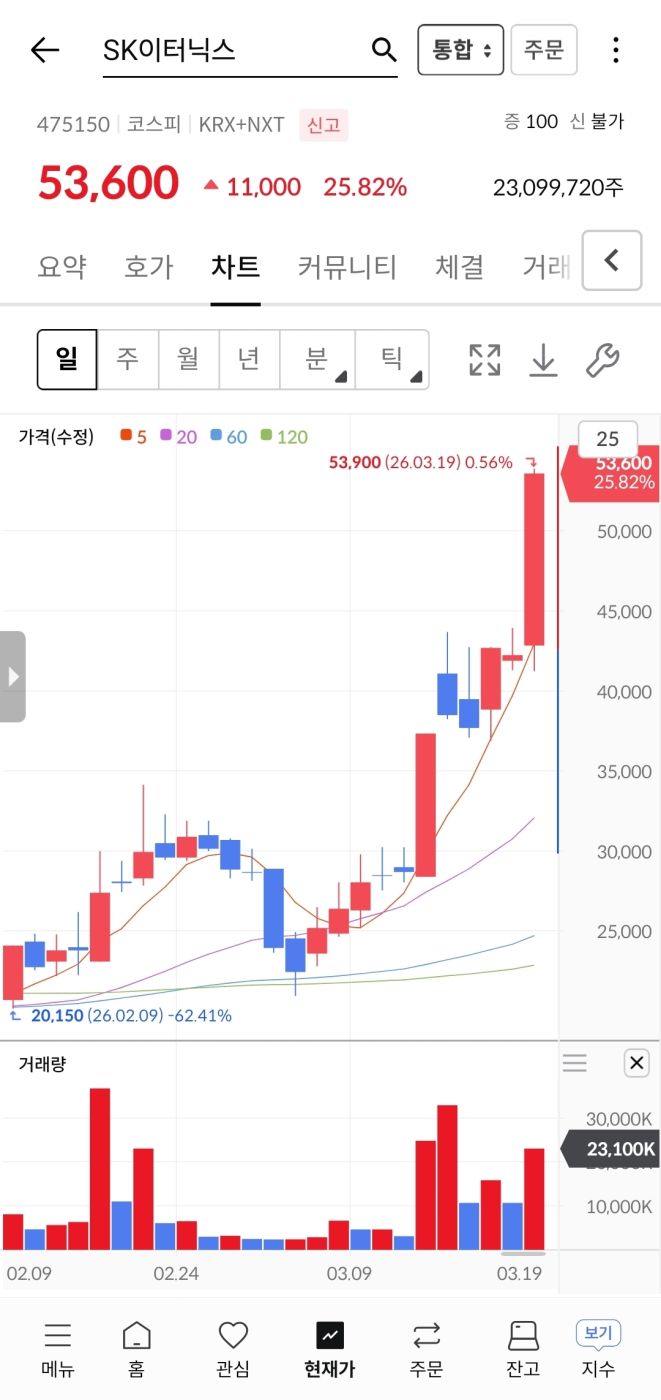Screen dimensions: 661x1400
Task: Expand chart to full screen
Action: pyautogui.click(x=485, y=360)
